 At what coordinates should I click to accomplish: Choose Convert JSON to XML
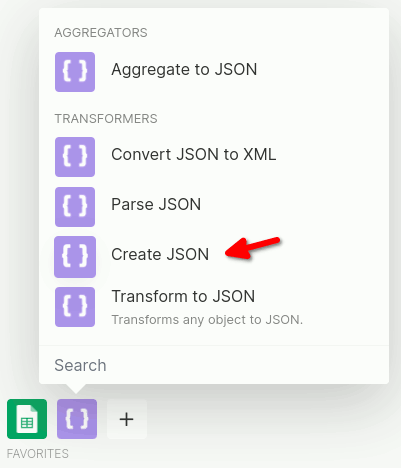point(213,157)
